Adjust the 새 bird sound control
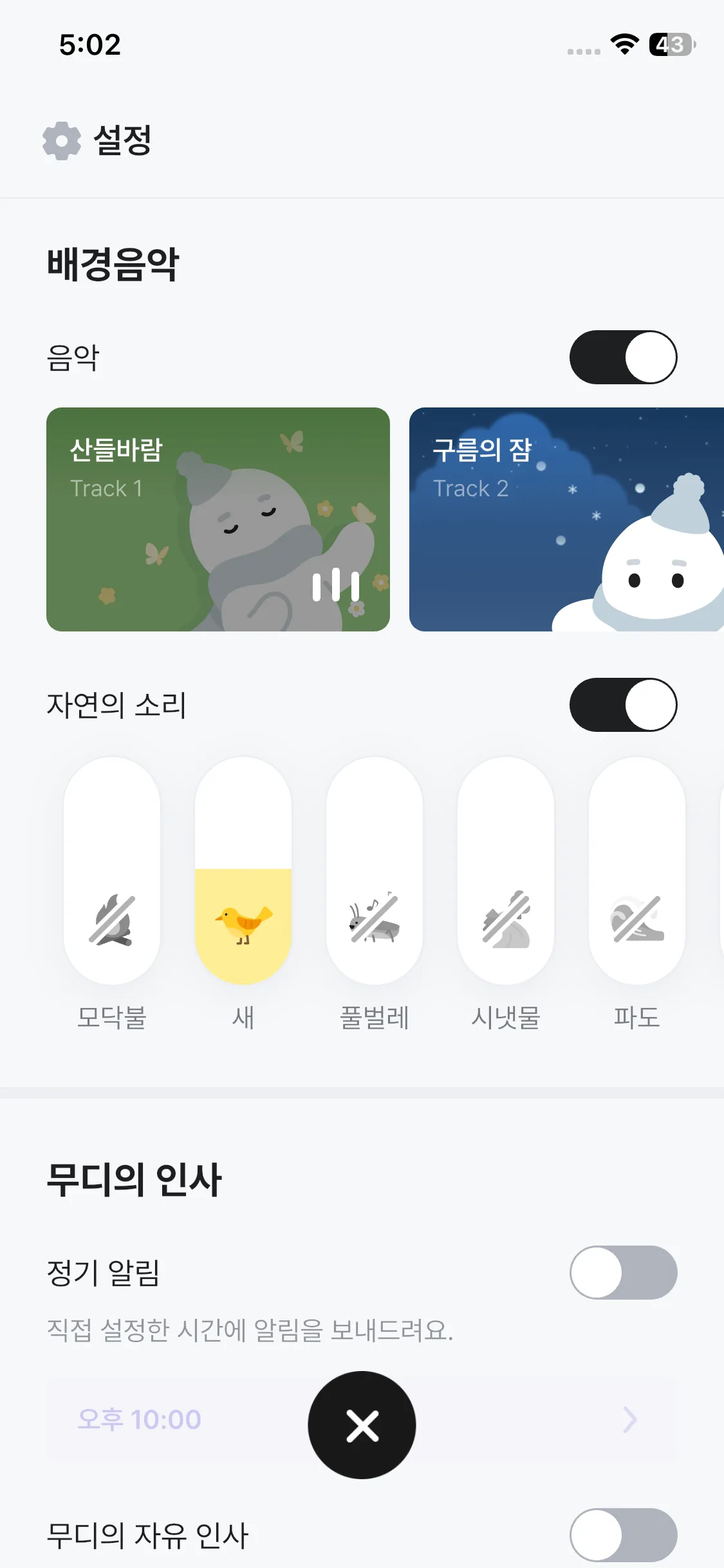Image resolution: width=724 pixels, height=1568 pixels. point(243,870)
